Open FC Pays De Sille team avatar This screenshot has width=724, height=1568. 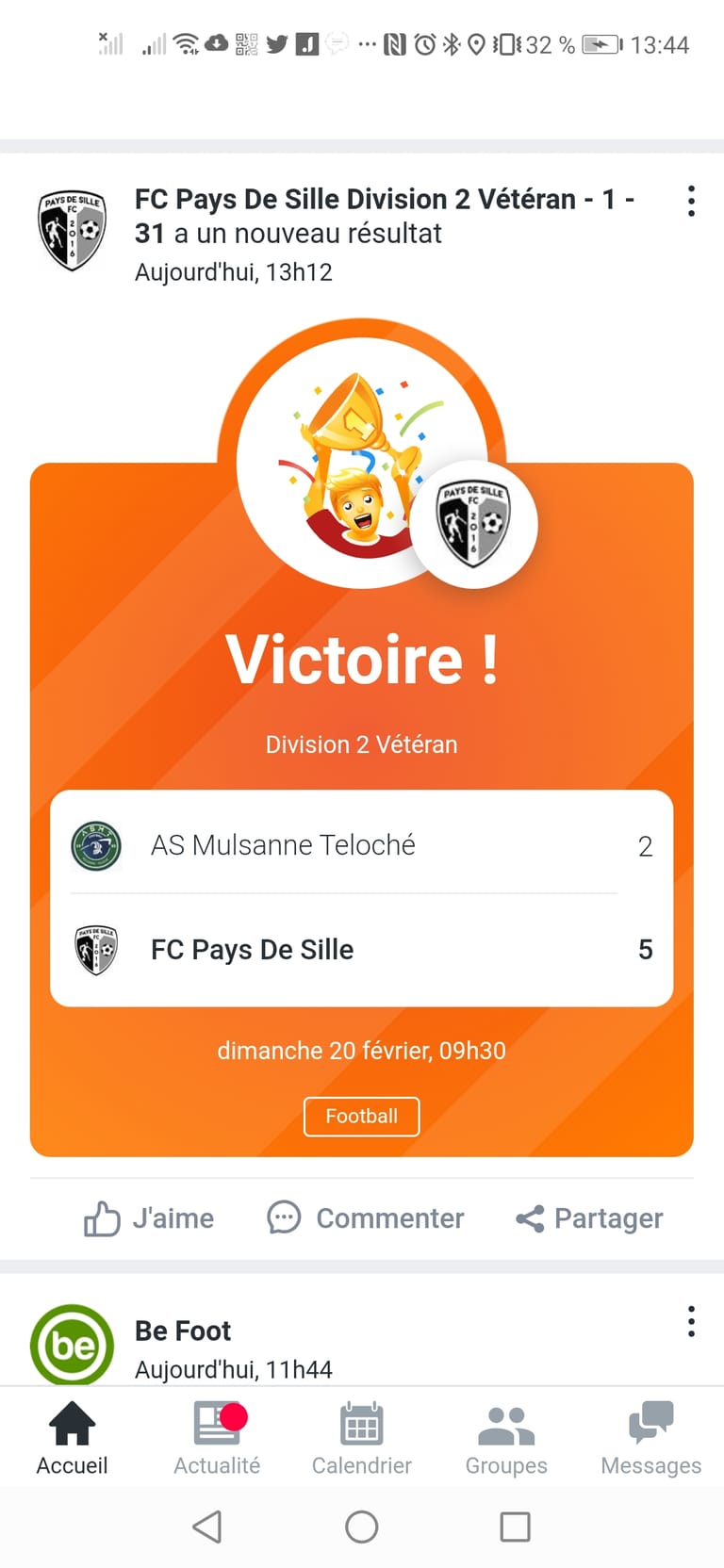point(72,230)
